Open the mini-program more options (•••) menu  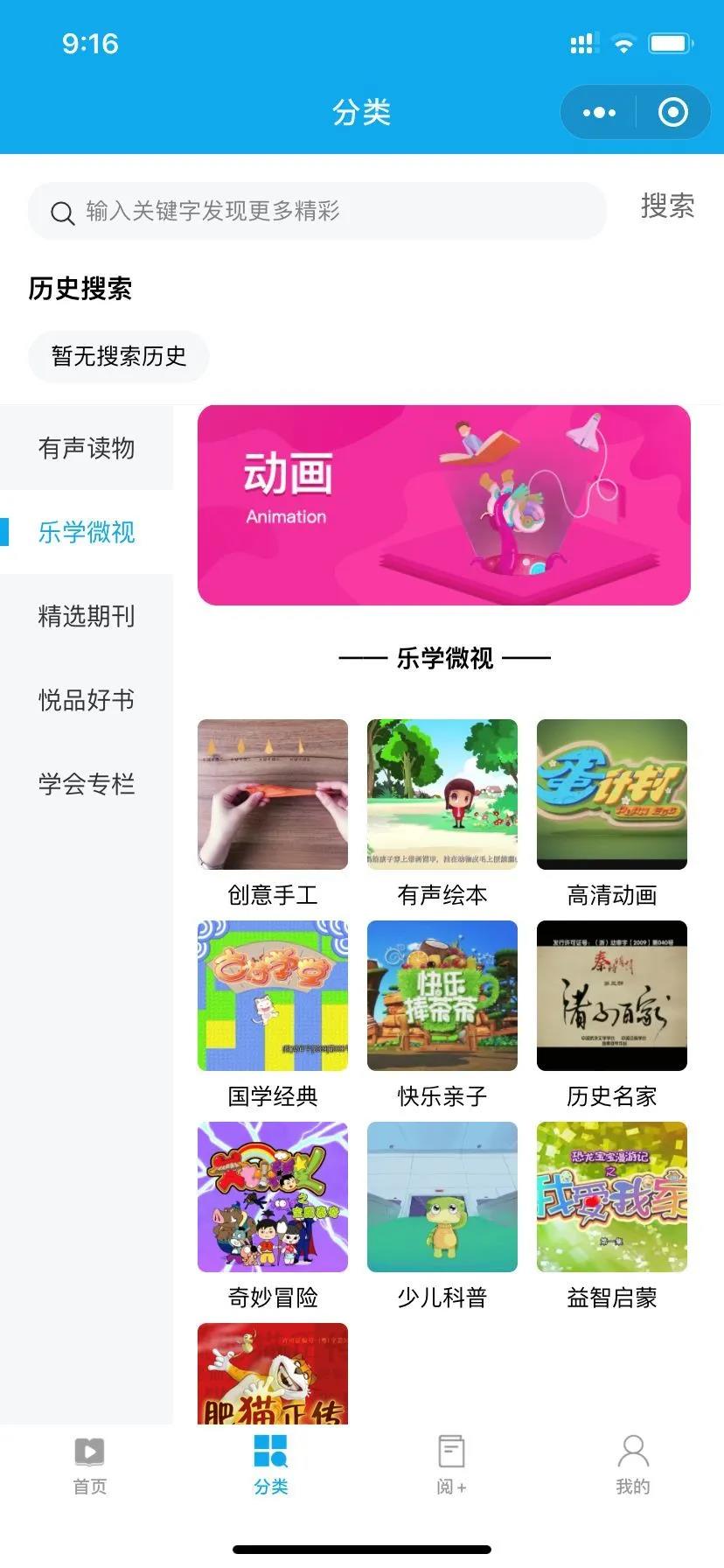(x=597, y=112)
